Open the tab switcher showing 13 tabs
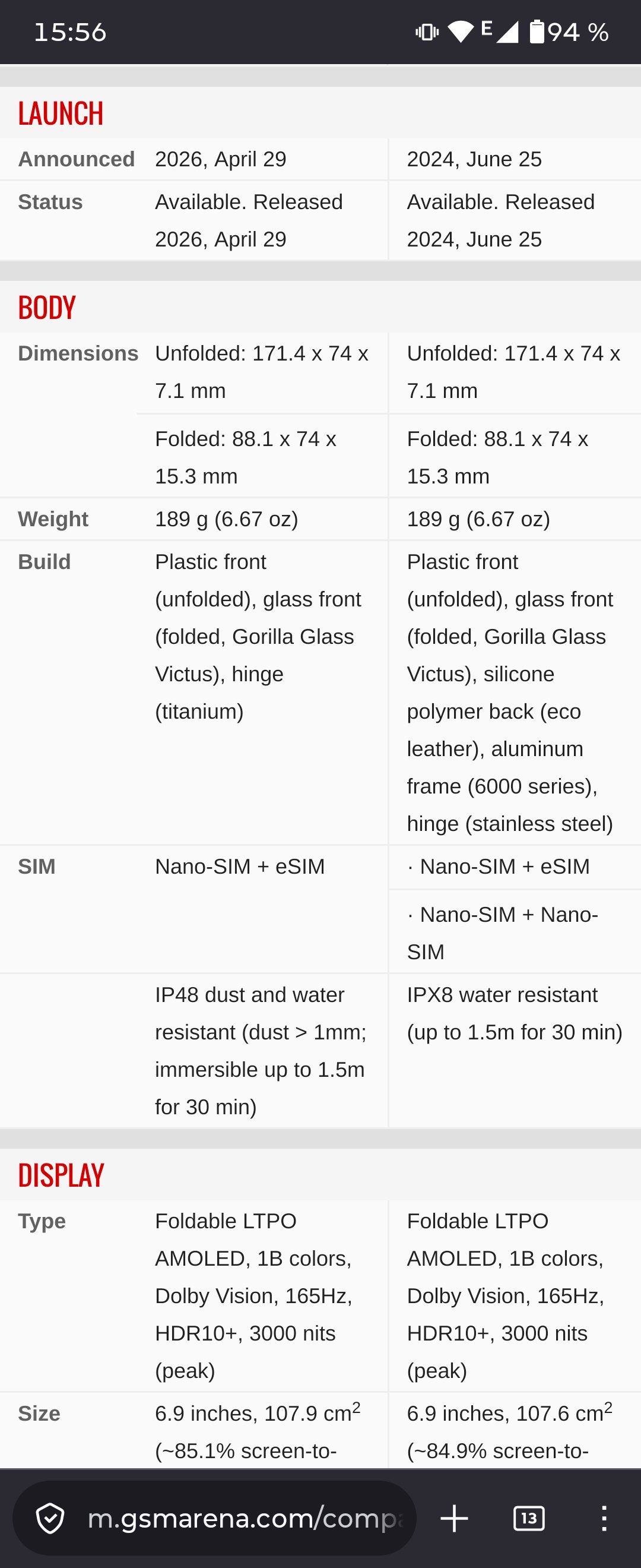The width and height of the screenshot is (641, 1568). pyautogui.click(x=529, y=1519)
